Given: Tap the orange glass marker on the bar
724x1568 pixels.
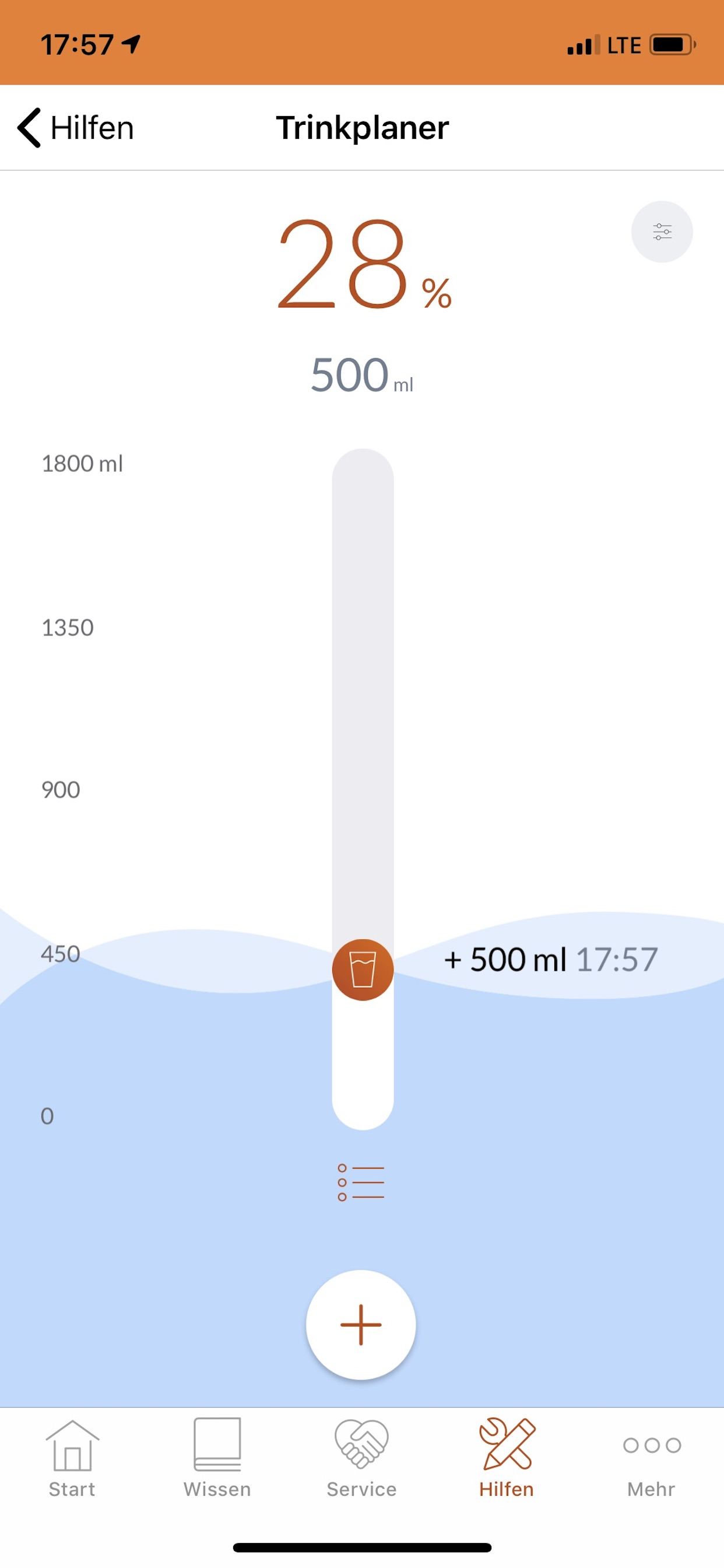Looking at the screenshot, I should click(363, 970).
